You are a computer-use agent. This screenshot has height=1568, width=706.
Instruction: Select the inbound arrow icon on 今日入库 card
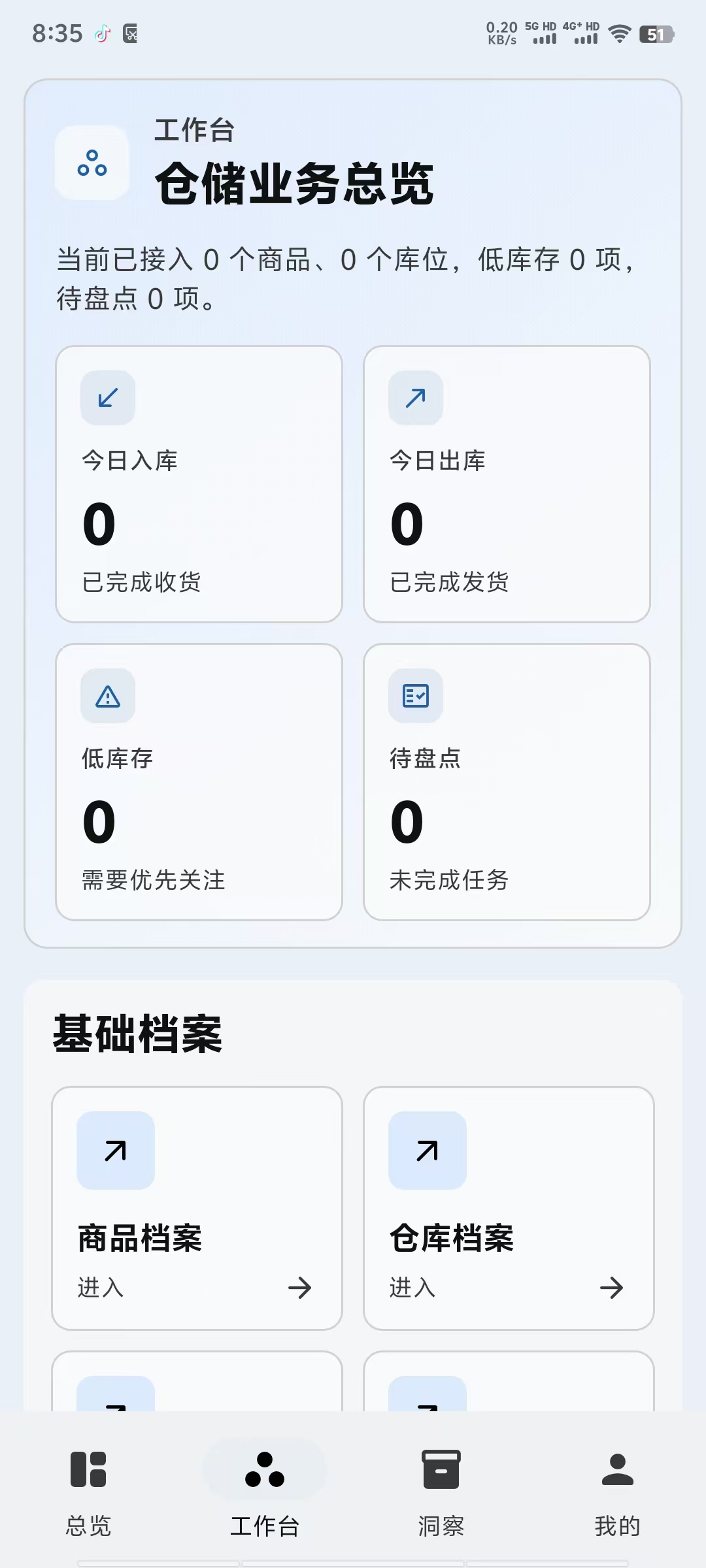pos(107,397)
